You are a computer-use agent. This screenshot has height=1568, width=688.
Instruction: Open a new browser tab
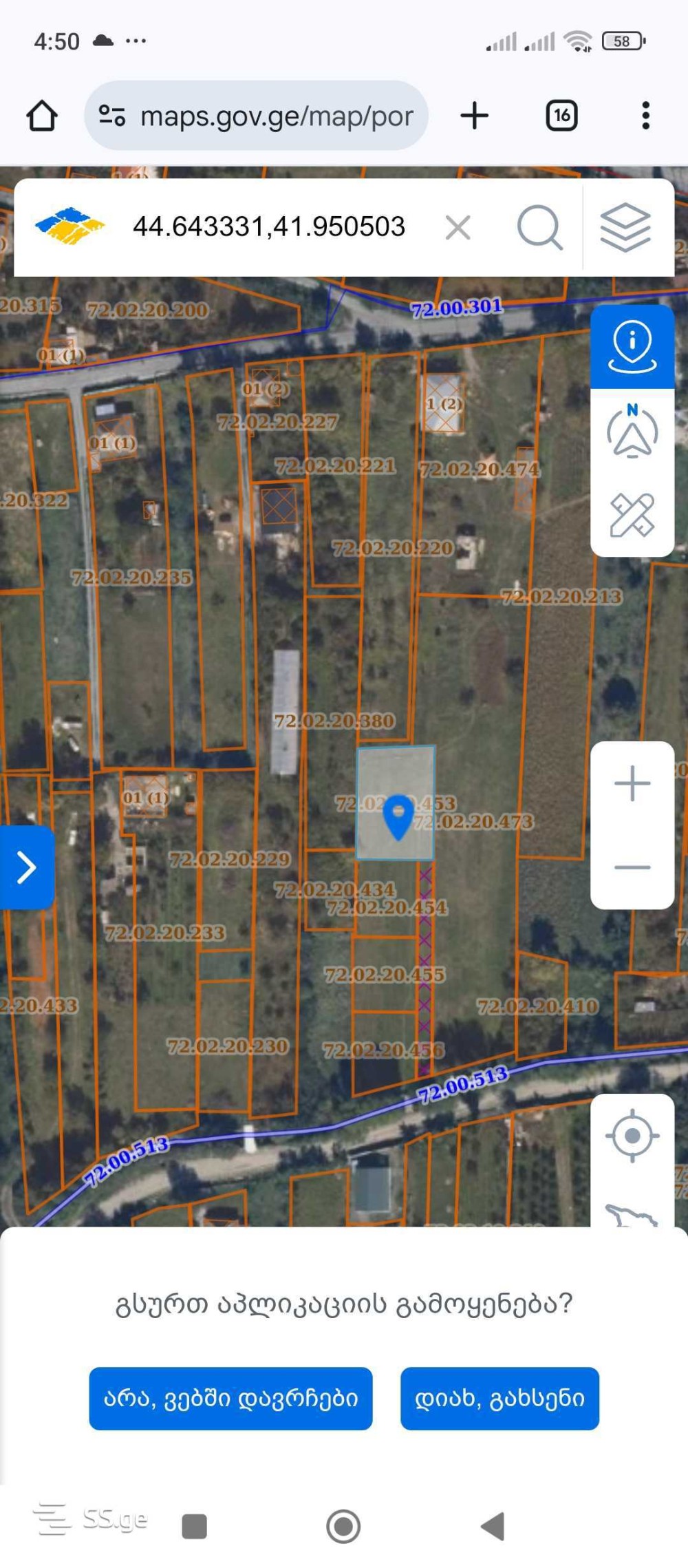tap(474, 116)
